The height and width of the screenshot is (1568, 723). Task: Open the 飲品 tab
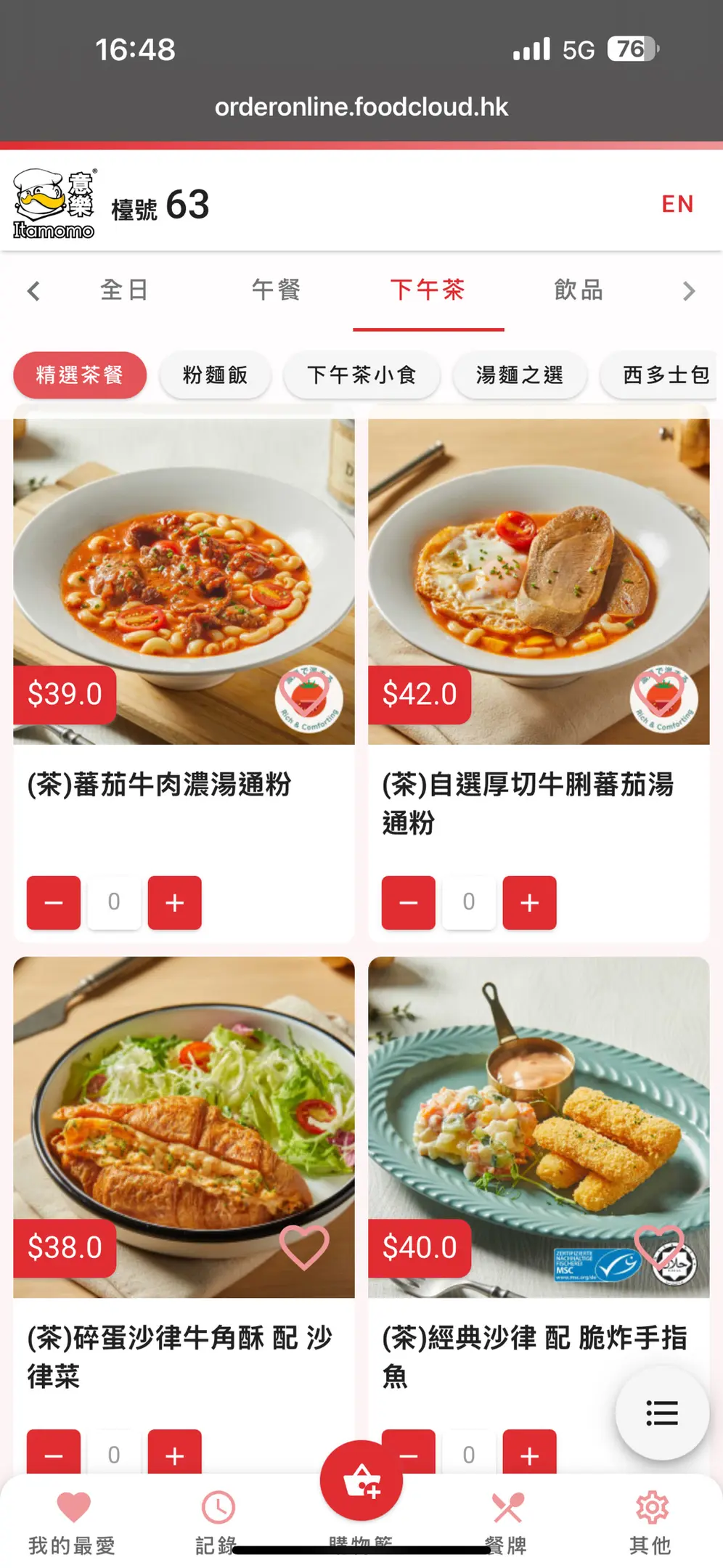(x=579, y=290)
